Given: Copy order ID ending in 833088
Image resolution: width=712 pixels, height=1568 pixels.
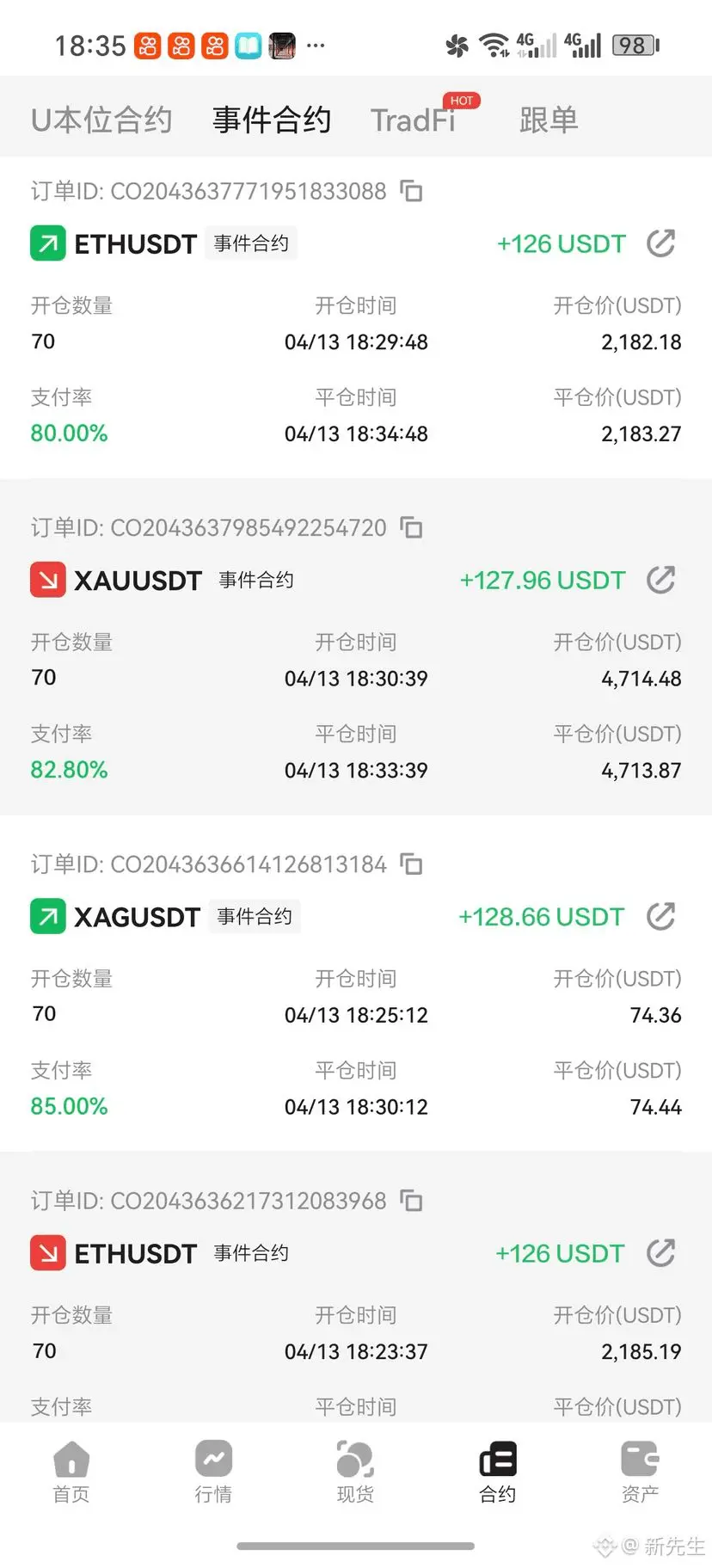Looking at the screenshot, I should tap(411, 191).
